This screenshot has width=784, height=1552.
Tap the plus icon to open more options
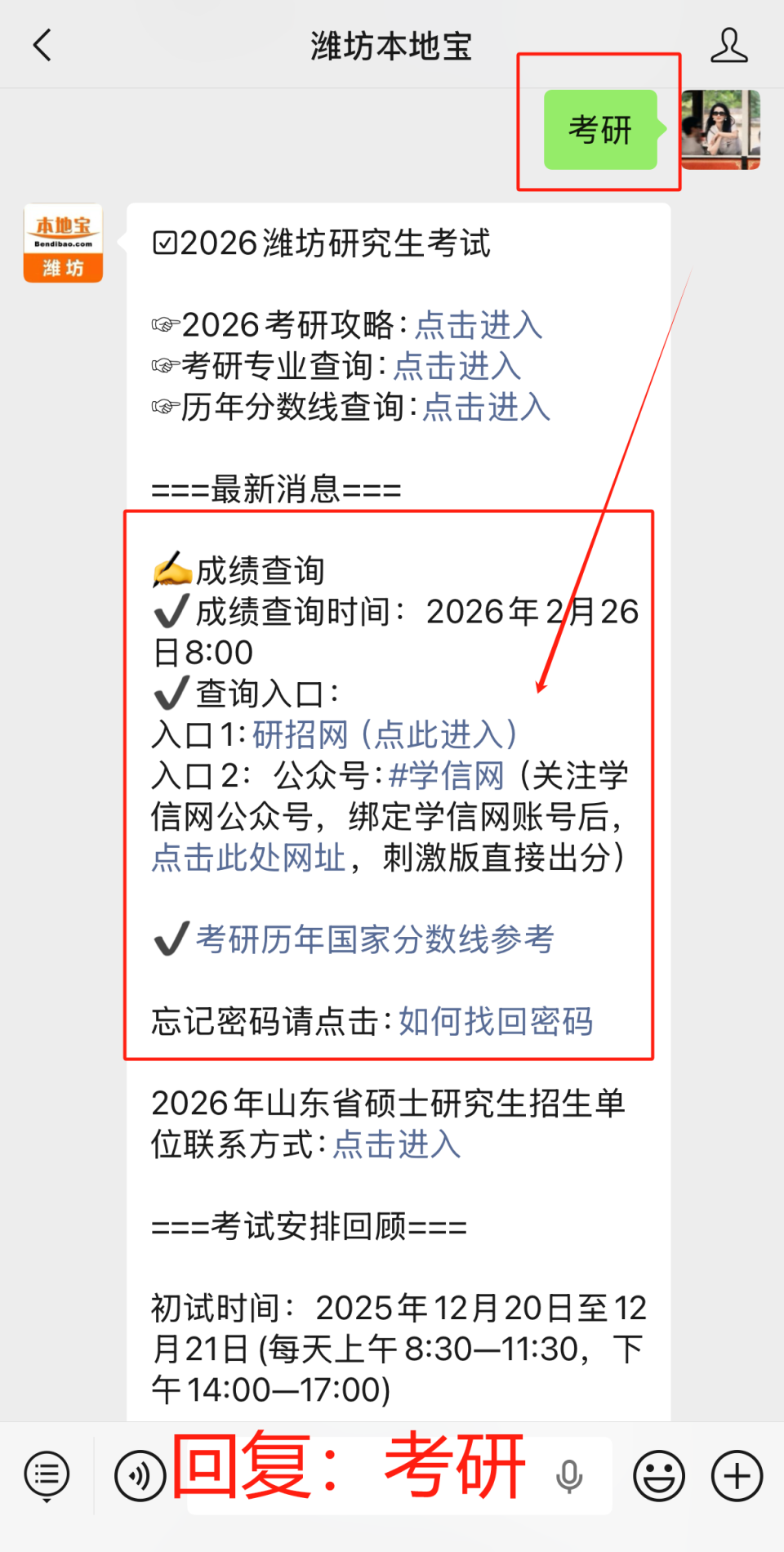coord(736,1475)
